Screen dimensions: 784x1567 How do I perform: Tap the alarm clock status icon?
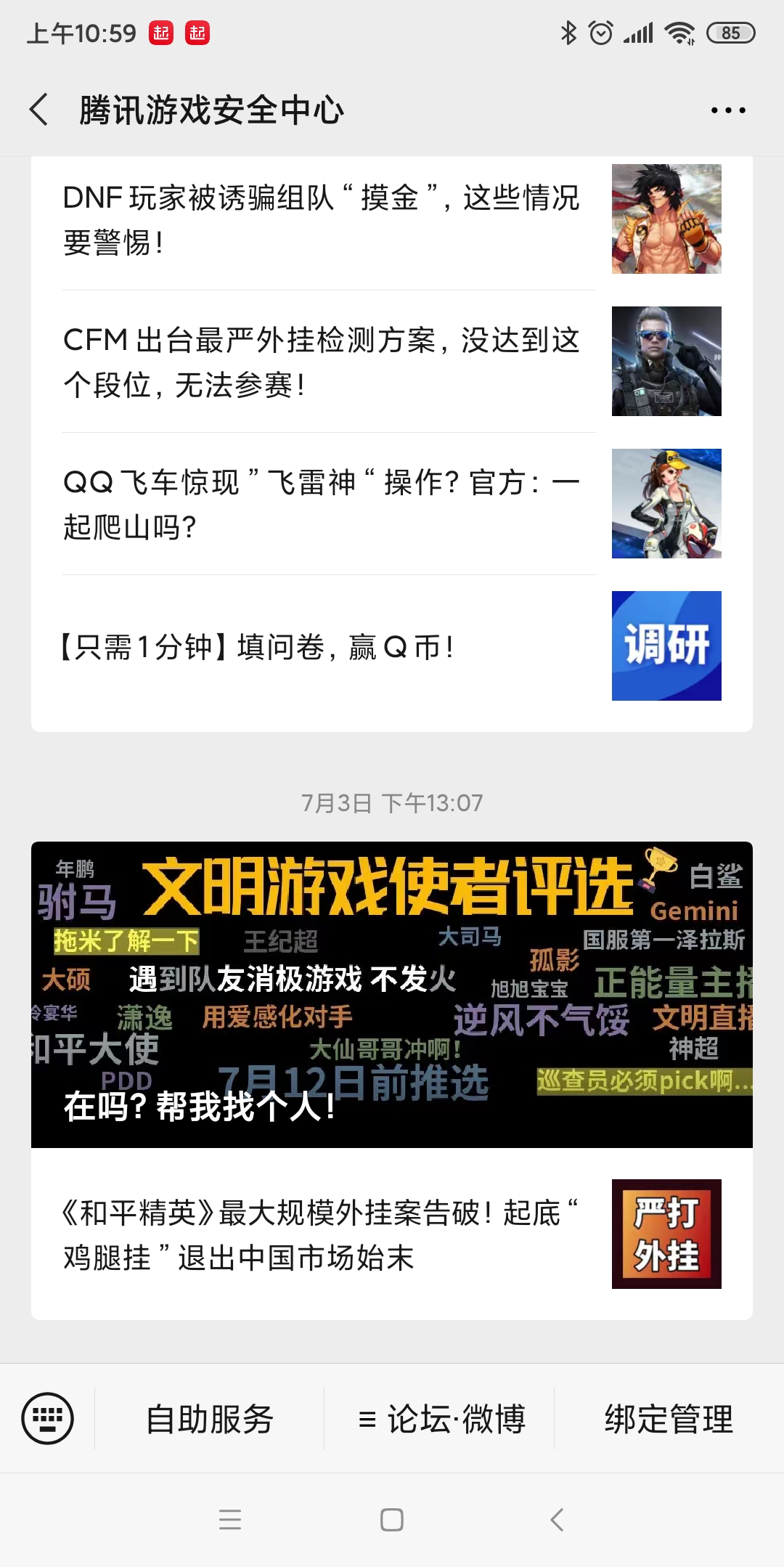pyautogui.click(x=601, y=33)
